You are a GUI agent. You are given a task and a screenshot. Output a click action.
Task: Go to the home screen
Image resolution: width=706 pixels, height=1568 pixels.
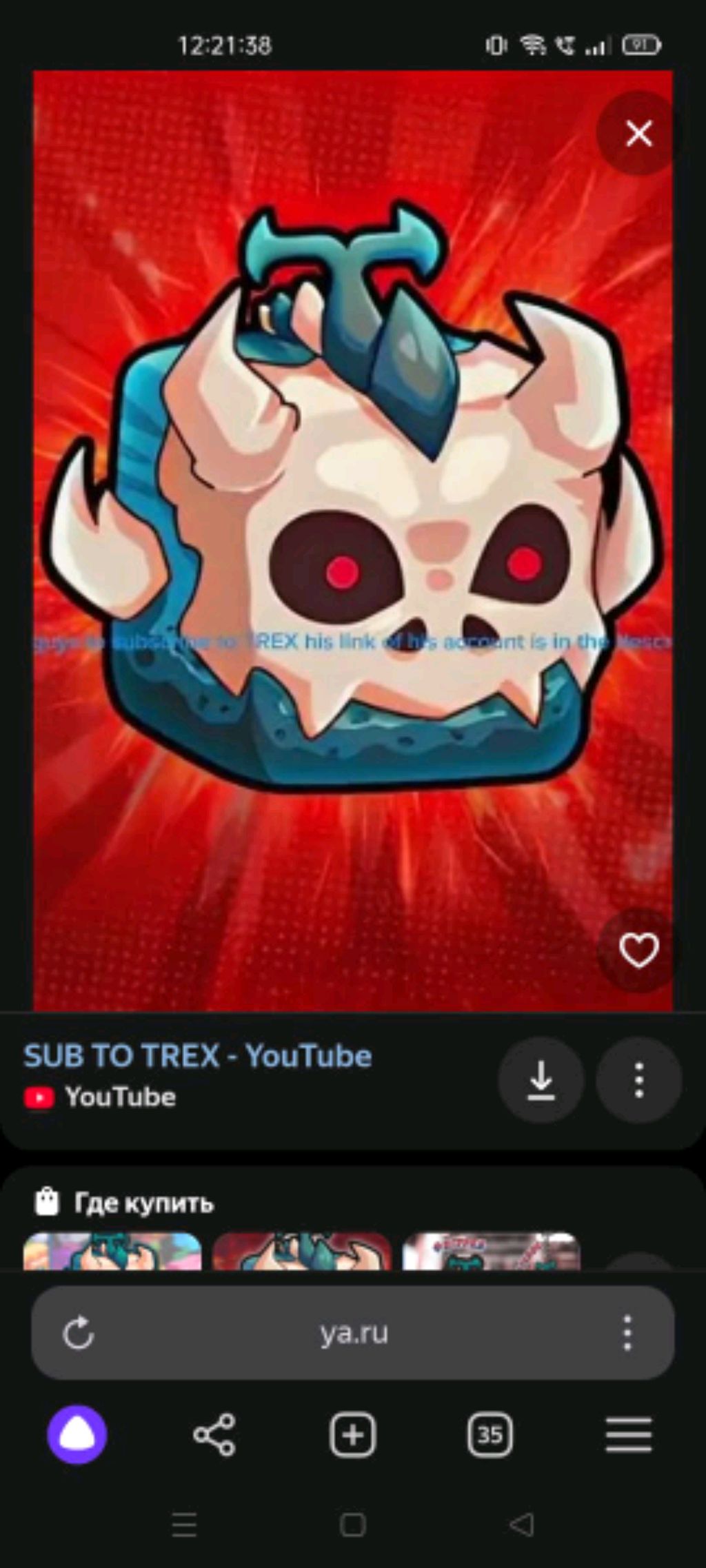coord(352,1525)
